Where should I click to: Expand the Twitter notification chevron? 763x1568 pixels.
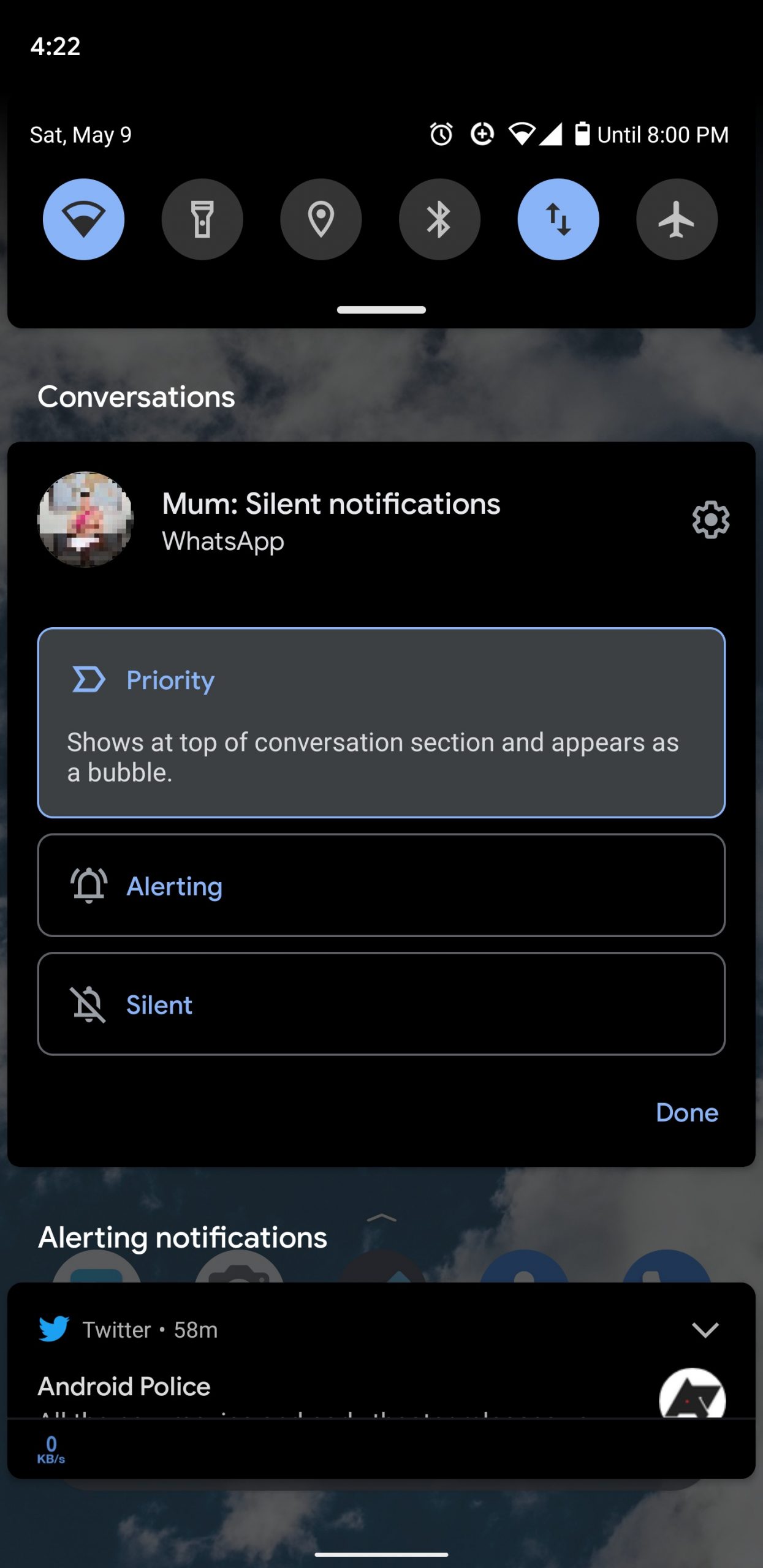pos(705,1330)
